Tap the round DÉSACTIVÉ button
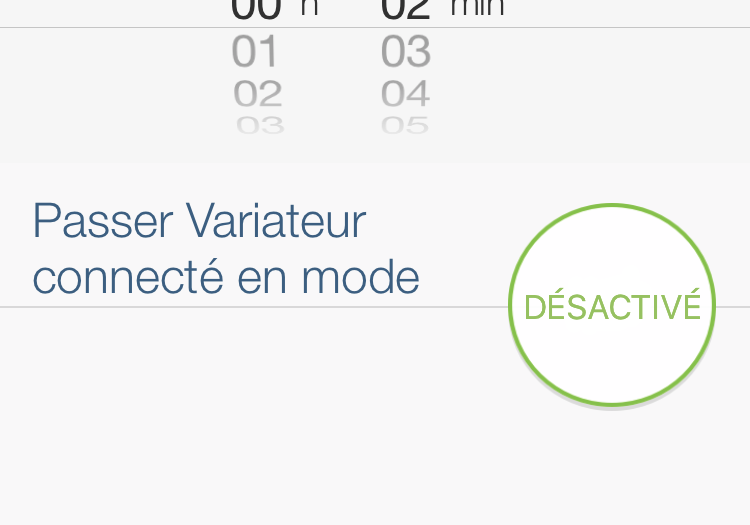Viewport: 750px width, 525px height. 612,306
